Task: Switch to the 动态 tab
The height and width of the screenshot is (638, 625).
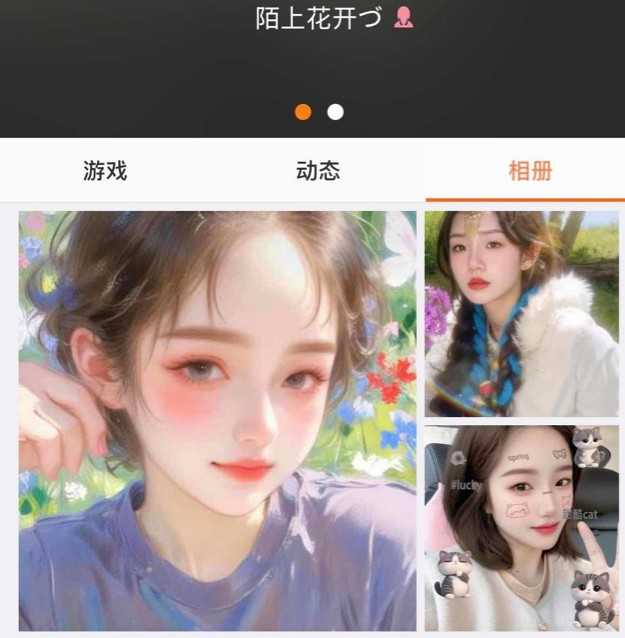Action: click(318, 171)
